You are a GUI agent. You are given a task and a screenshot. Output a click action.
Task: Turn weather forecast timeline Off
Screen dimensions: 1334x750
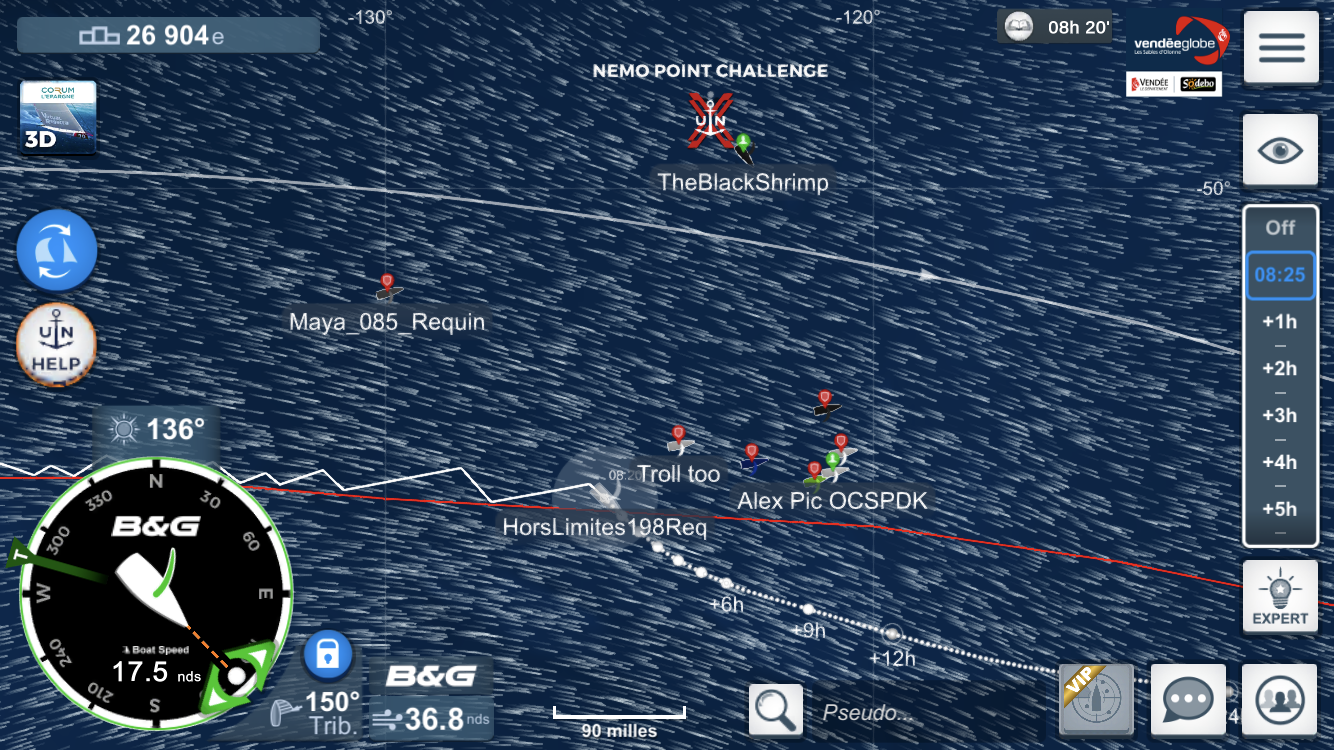1280,228
